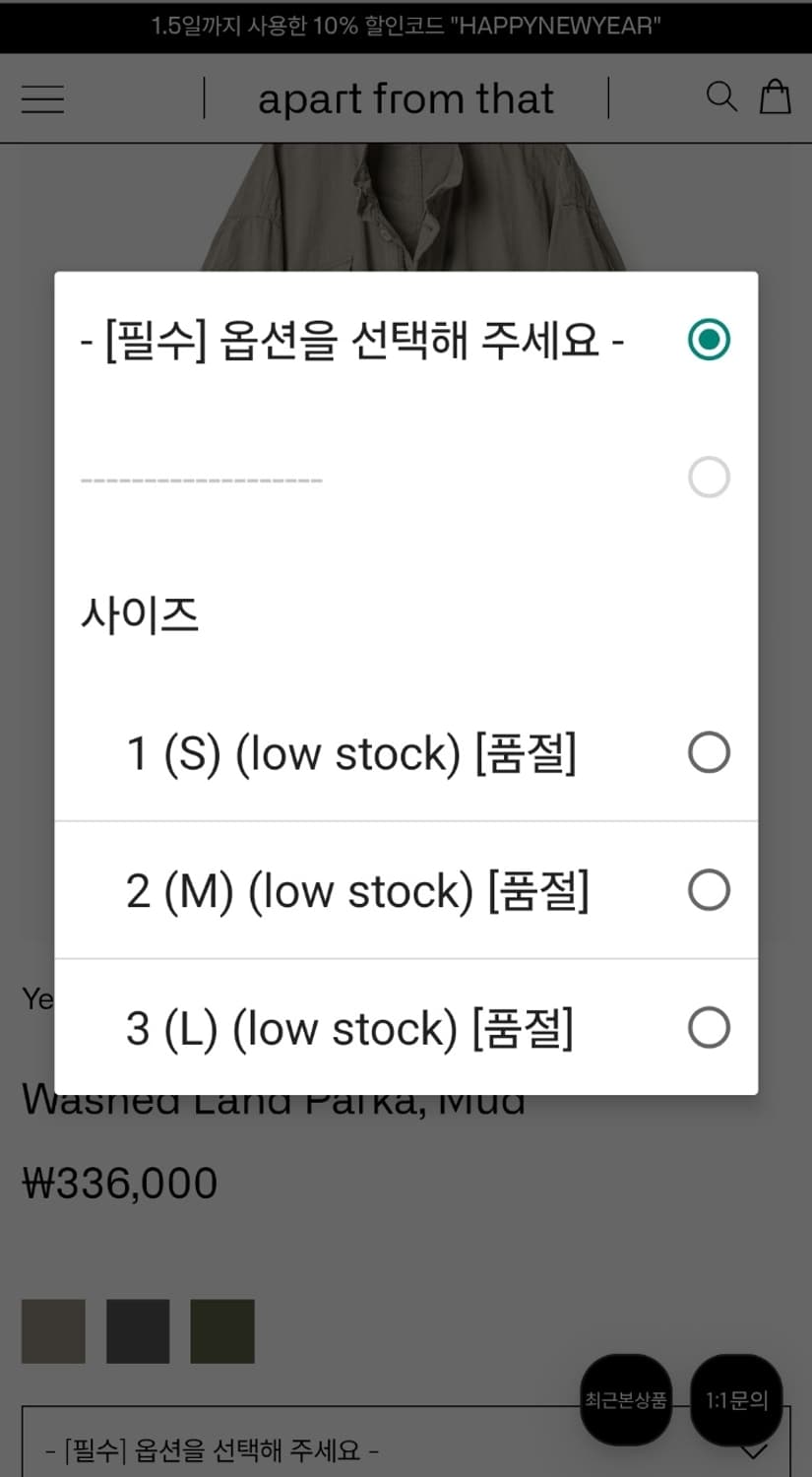Select the 3 (L) size radio button
Image resolution: width=812 pixels, height=1477 pixels.
pos(708,1028)
